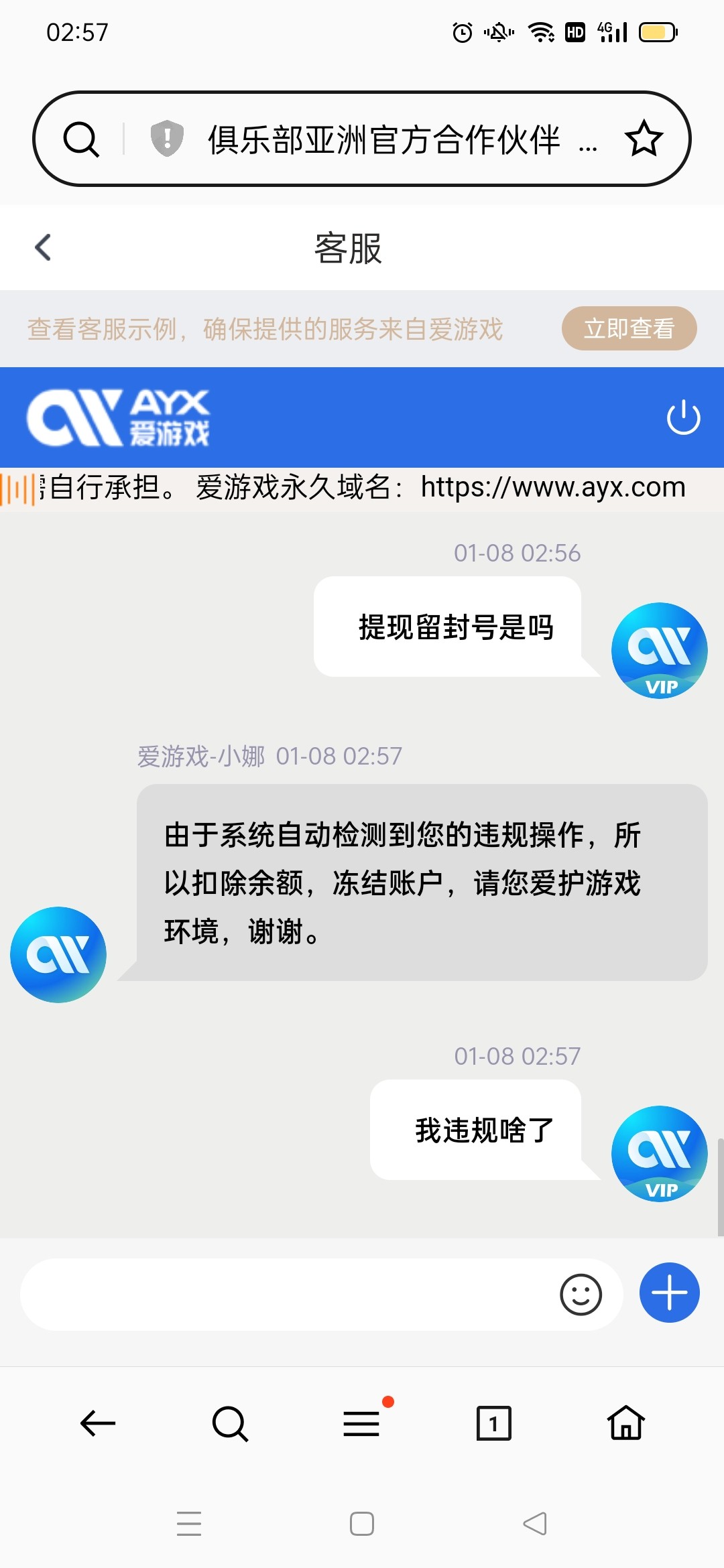The width and height of the screenshot is (724, 1568).
Task: Tap the 爱游戏-小娜 customer service avatar
Action: point(58,955)
